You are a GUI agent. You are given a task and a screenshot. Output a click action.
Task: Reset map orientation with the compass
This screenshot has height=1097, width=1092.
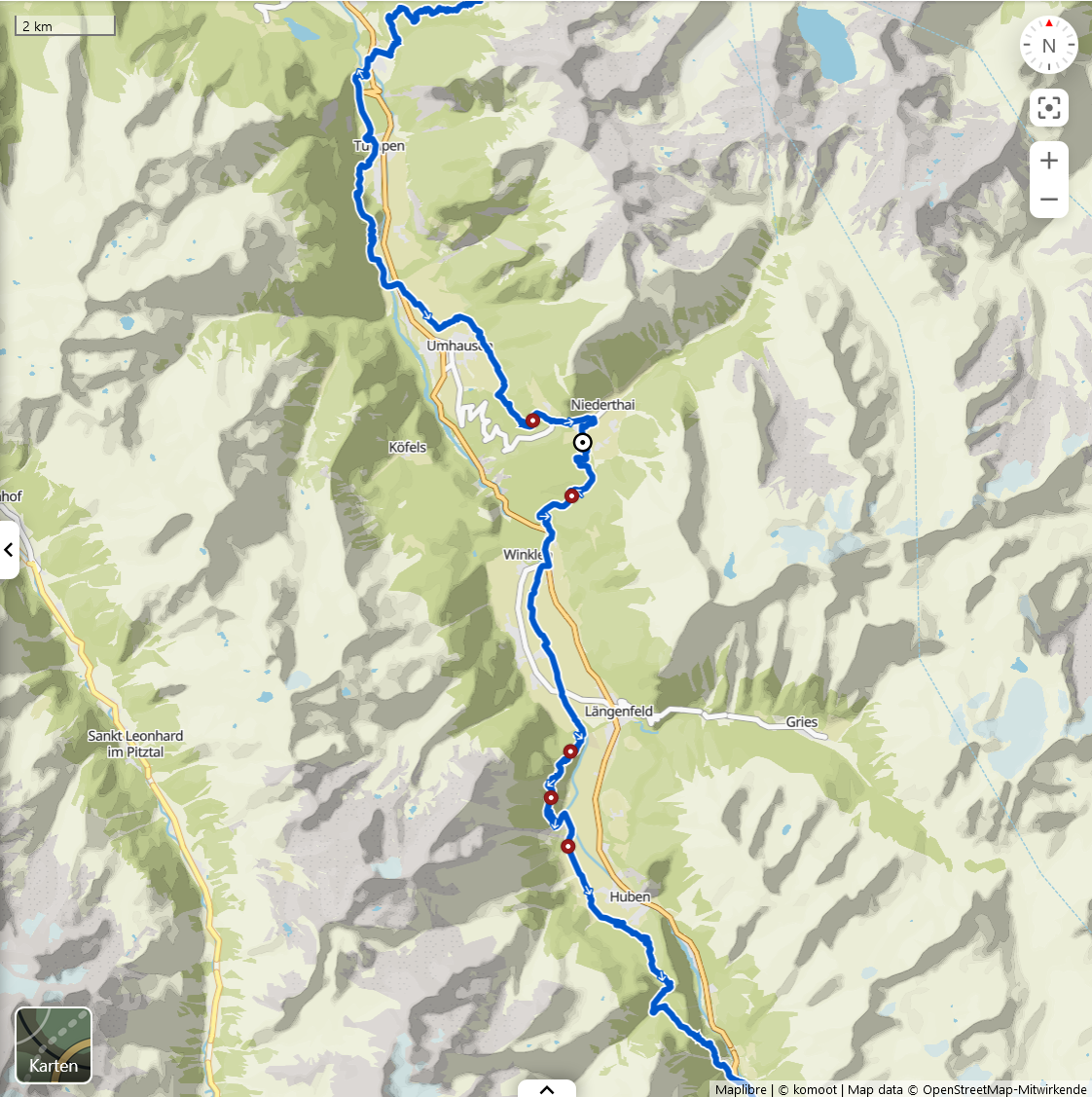[1048, 45]
